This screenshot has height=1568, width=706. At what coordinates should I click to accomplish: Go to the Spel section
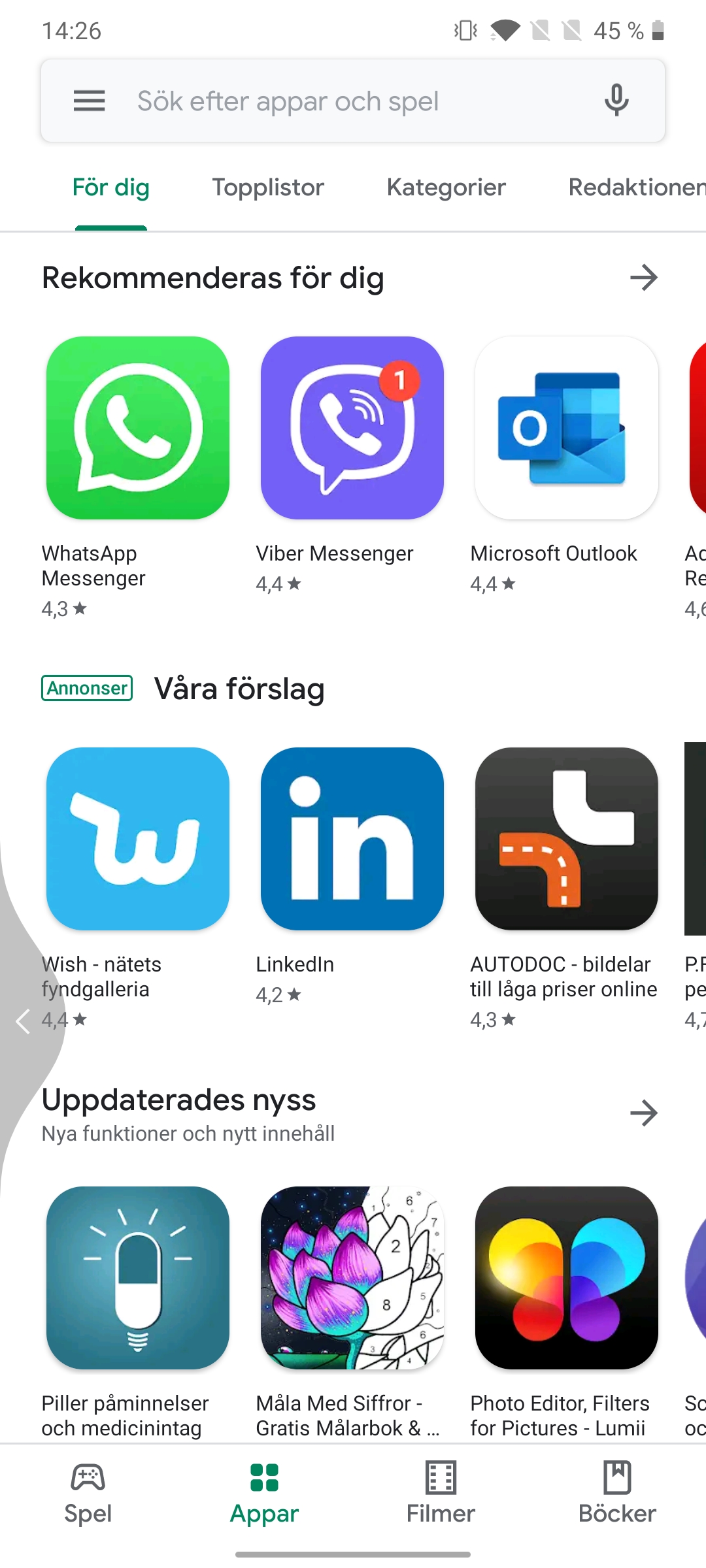point(88,1494)
